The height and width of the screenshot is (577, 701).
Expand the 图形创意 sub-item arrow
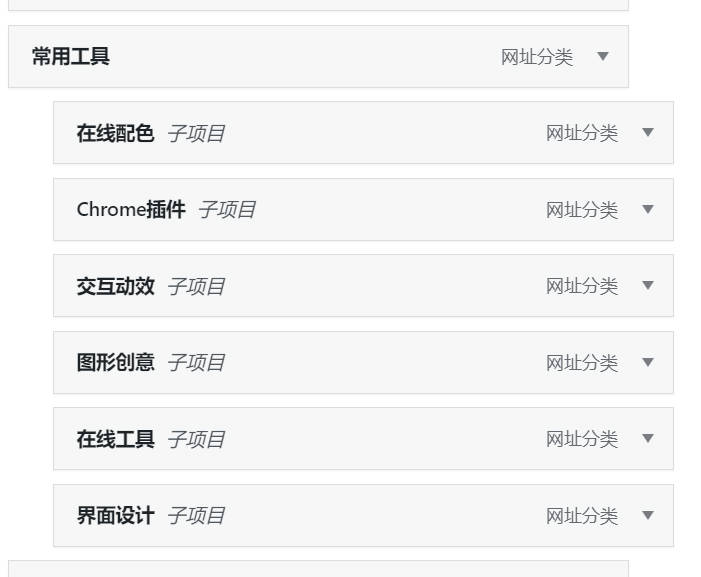tap(647, 362)
